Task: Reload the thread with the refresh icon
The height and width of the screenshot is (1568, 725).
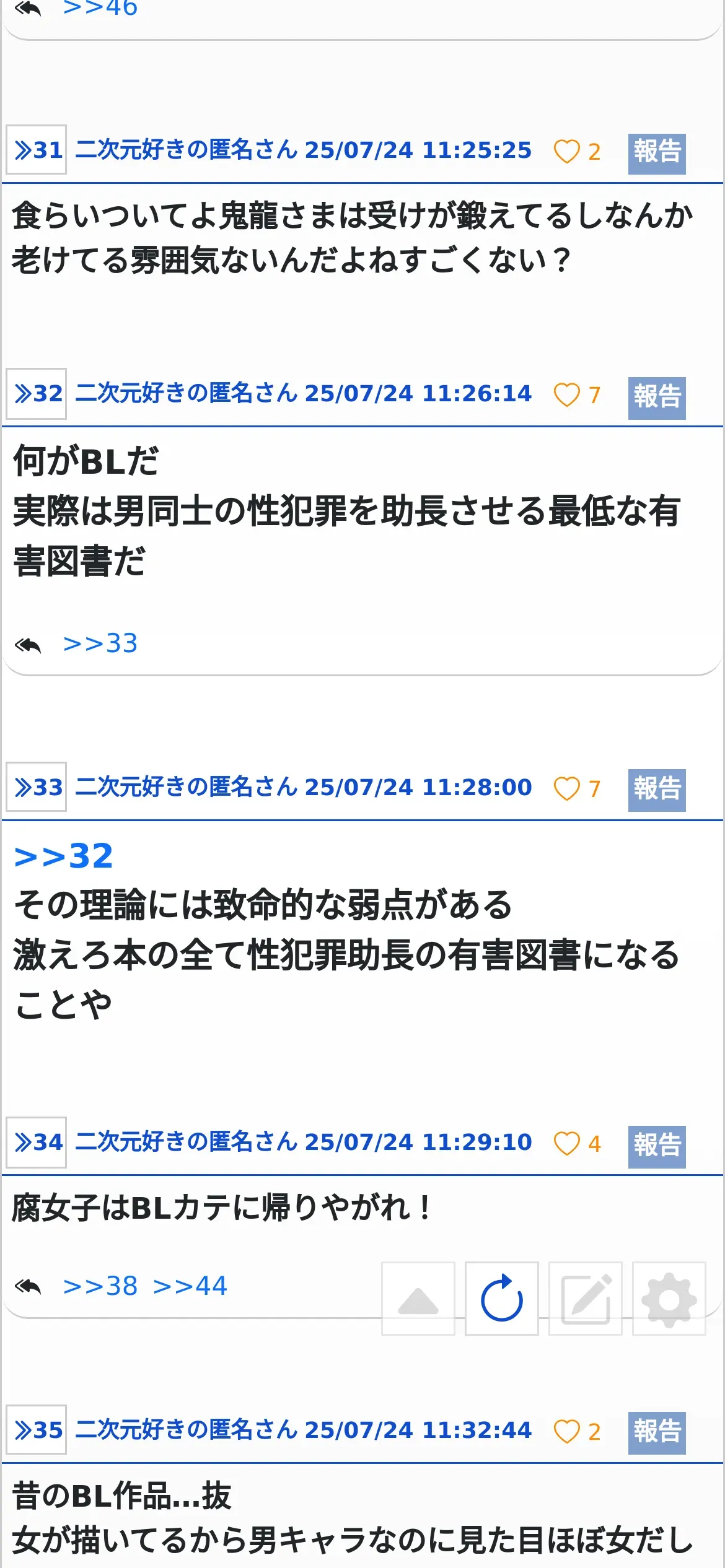Action: (502, 1299)
